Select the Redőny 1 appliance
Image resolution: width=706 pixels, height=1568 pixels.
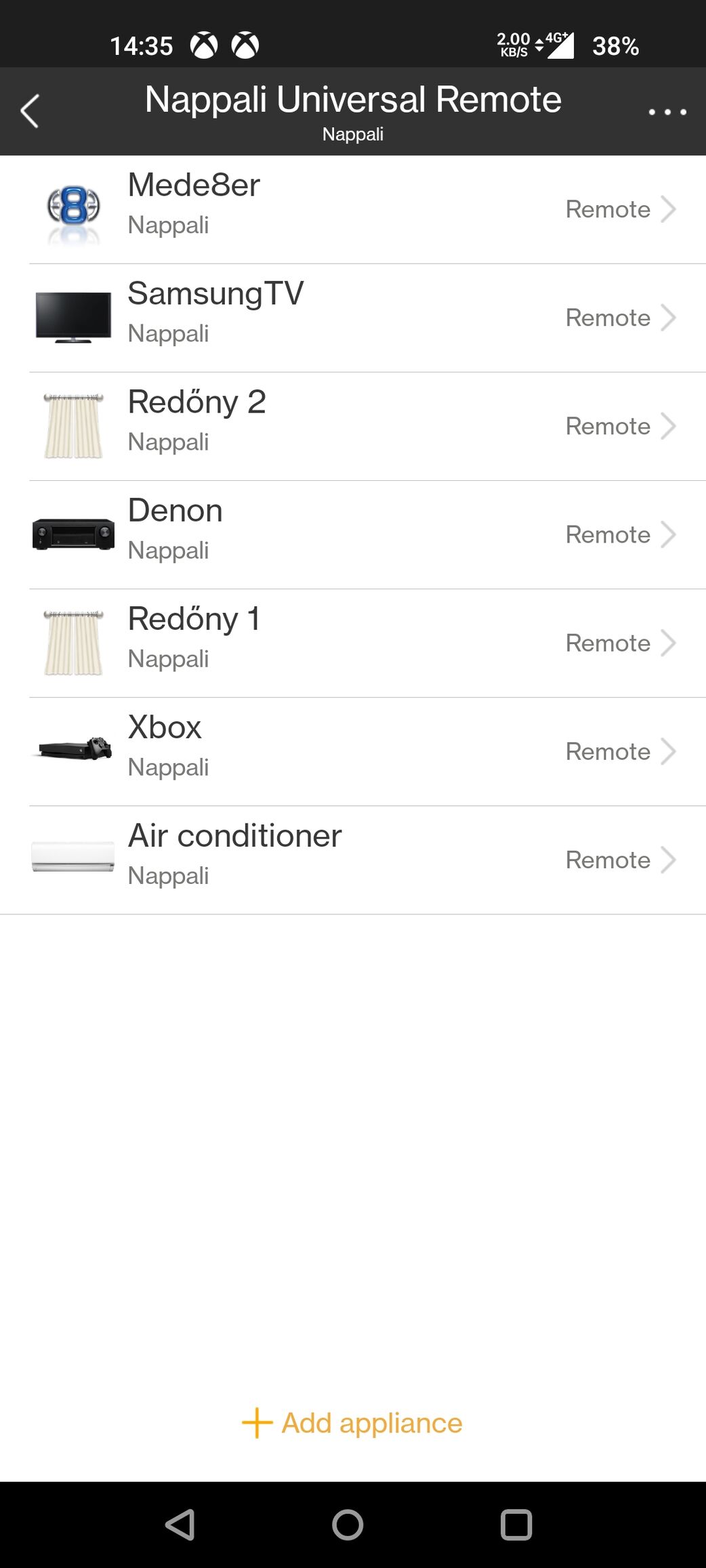[x=353, y=643]
